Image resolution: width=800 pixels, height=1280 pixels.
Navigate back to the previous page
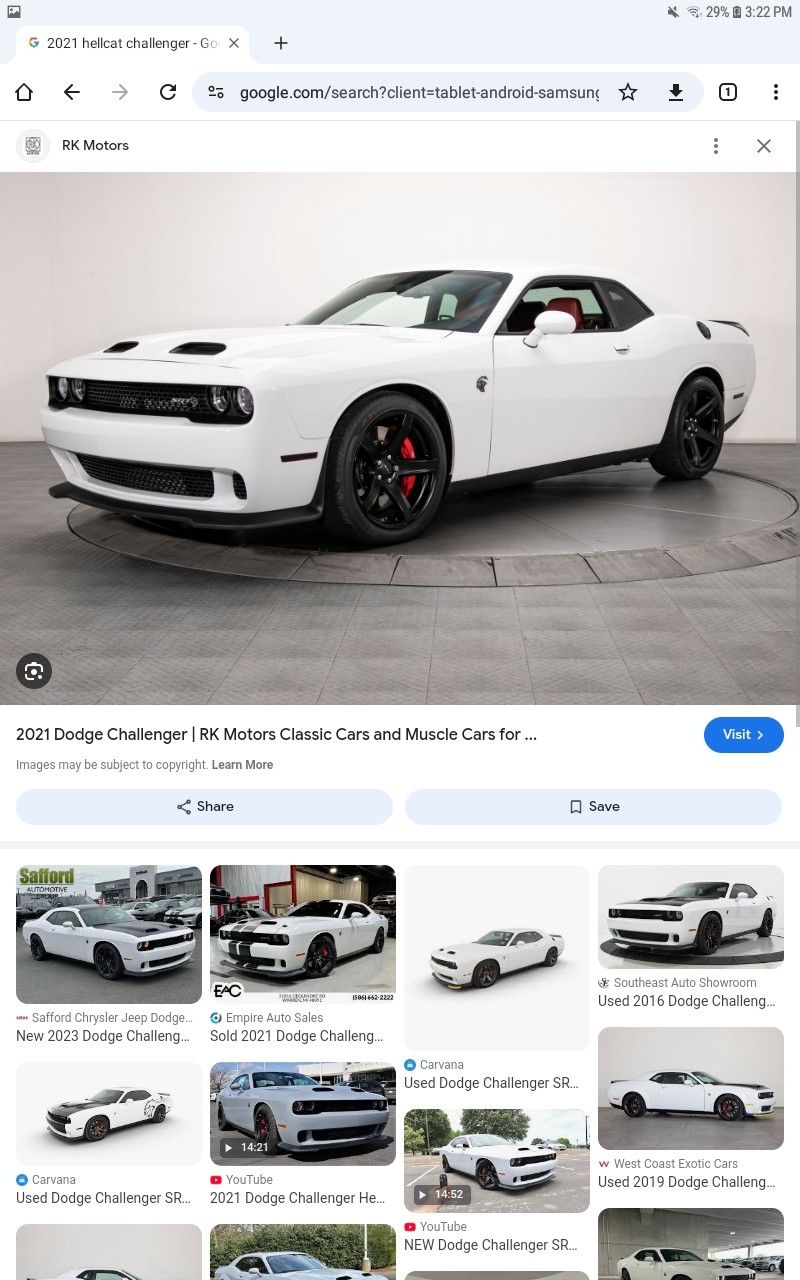72,92
